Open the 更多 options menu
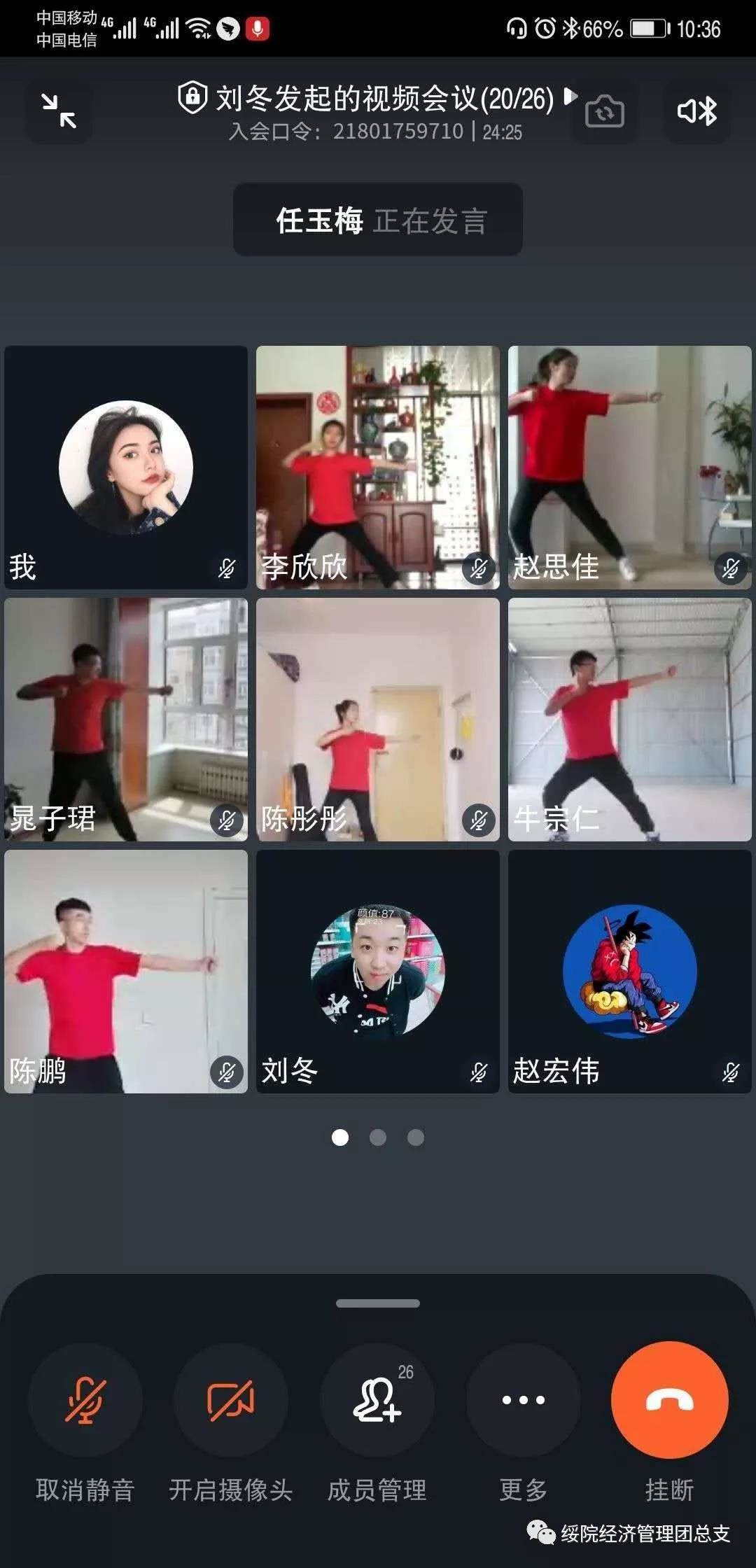The image size is (756, 1568). (523, 1401)
